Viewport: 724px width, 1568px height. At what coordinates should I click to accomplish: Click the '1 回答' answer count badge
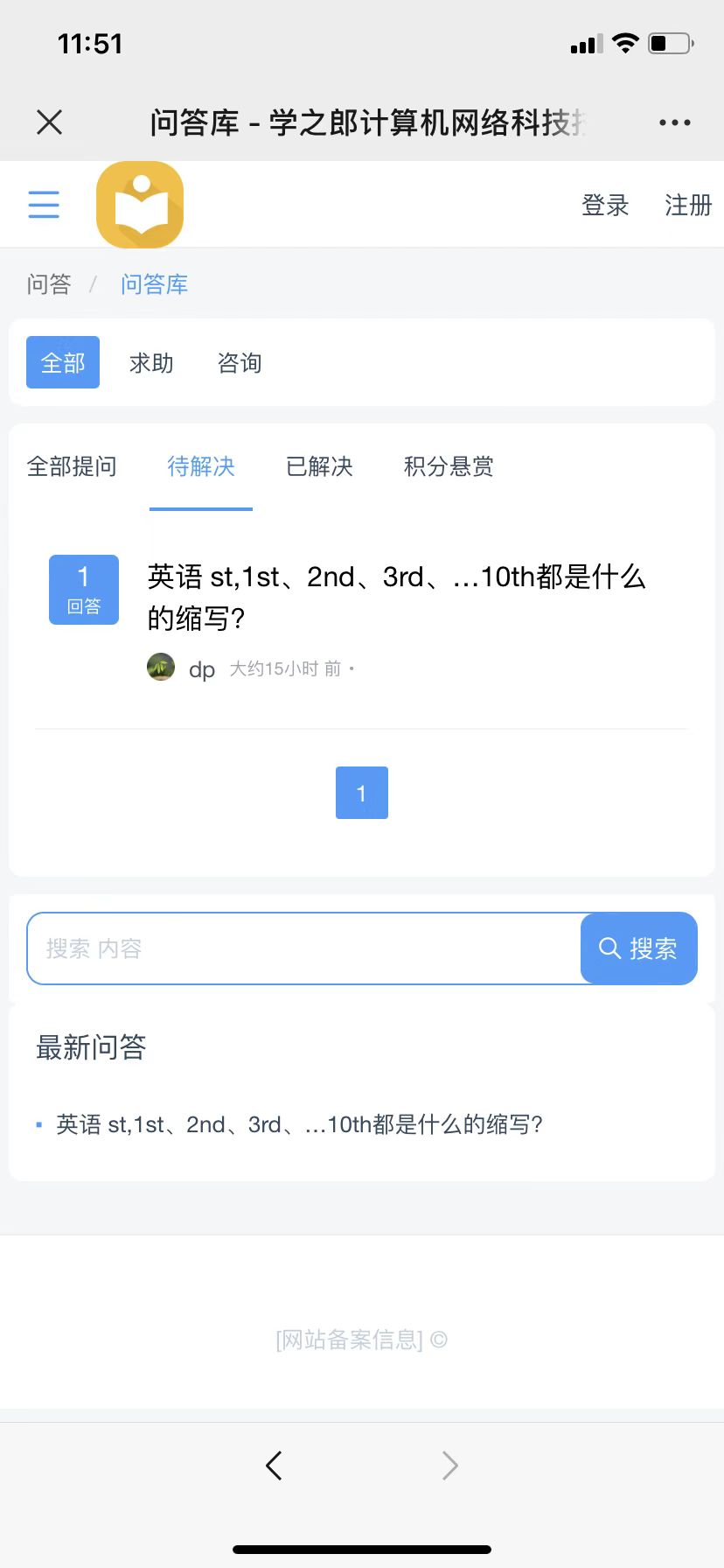point(83,589)
